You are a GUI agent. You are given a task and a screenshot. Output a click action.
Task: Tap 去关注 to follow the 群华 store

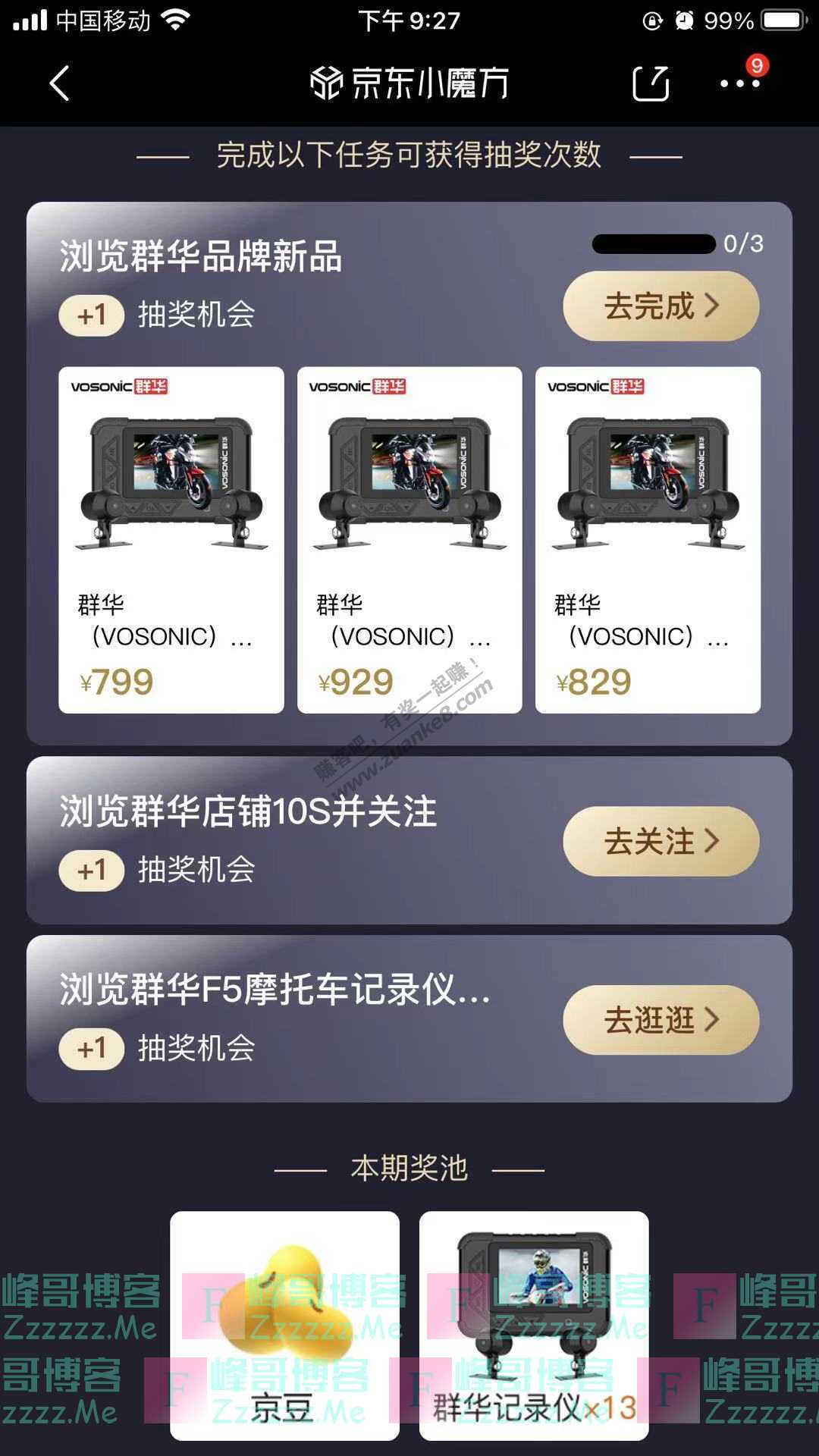[x=661, y=841]
